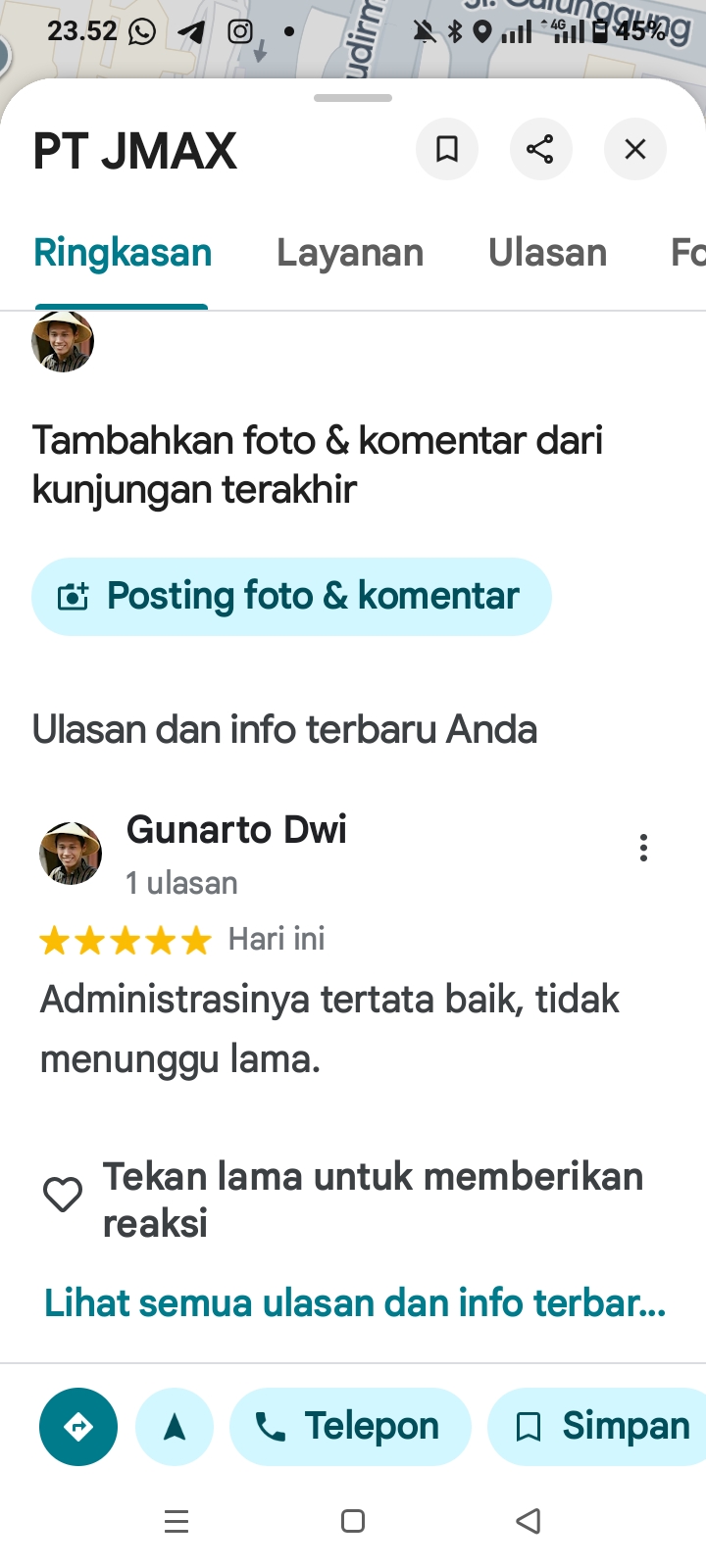Tap Posting foto & komentar button
Image resolution: width=706 pixels, height=1568 pixels.
point(291,596)
